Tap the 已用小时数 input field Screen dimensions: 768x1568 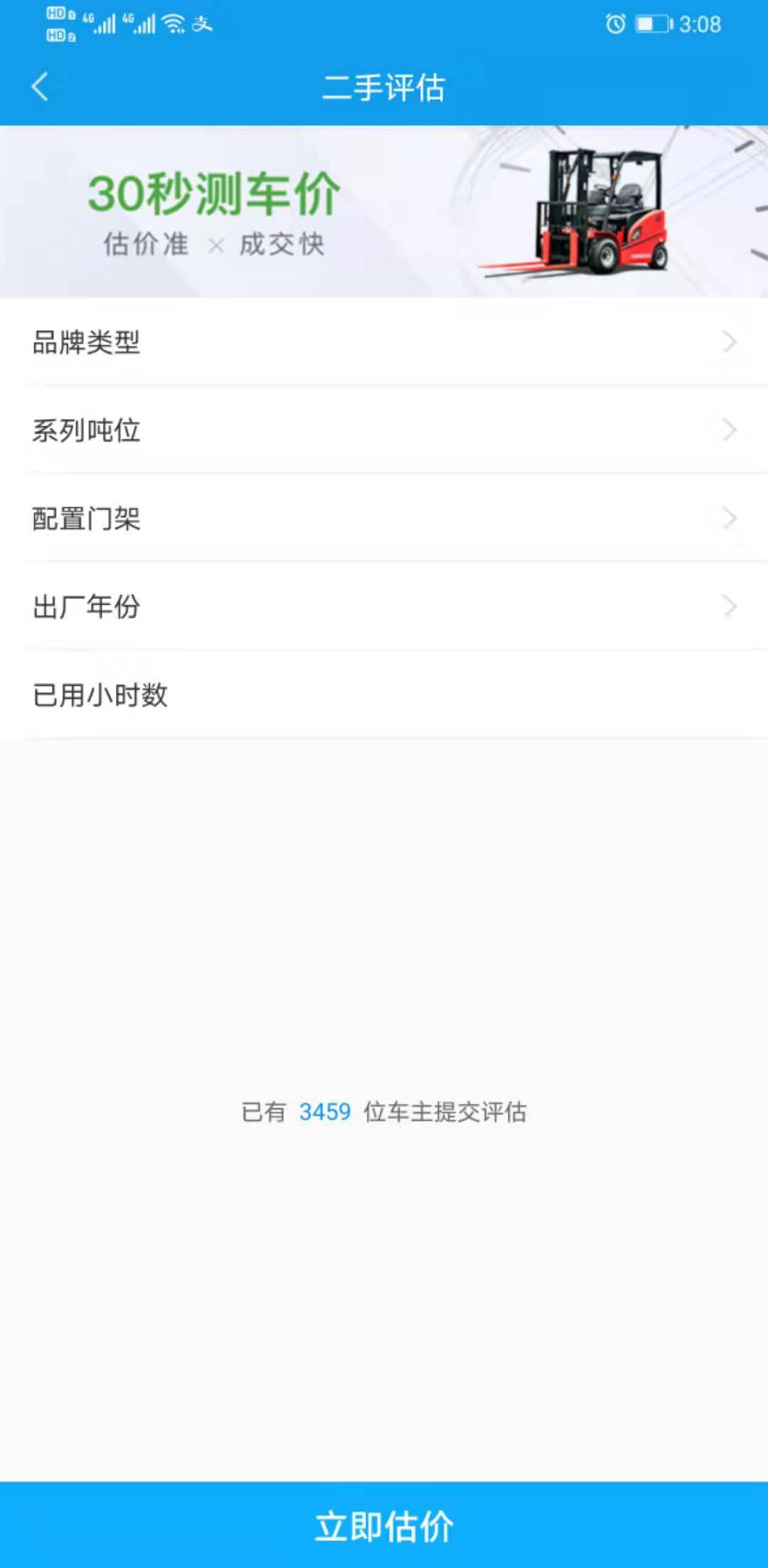pyautogui.click(x=384, y=695)
